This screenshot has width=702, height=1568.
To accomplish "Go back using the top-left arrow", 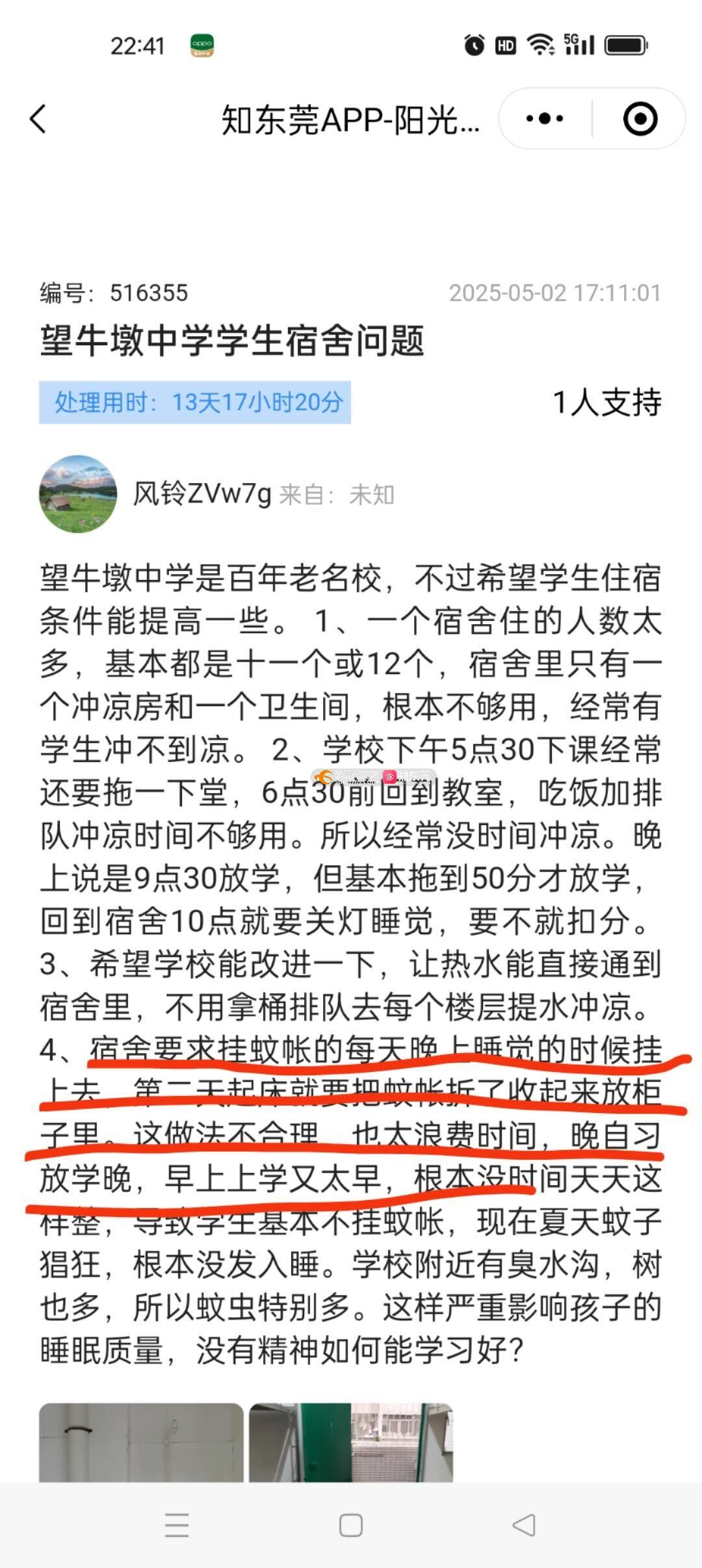I will (38, 119).
